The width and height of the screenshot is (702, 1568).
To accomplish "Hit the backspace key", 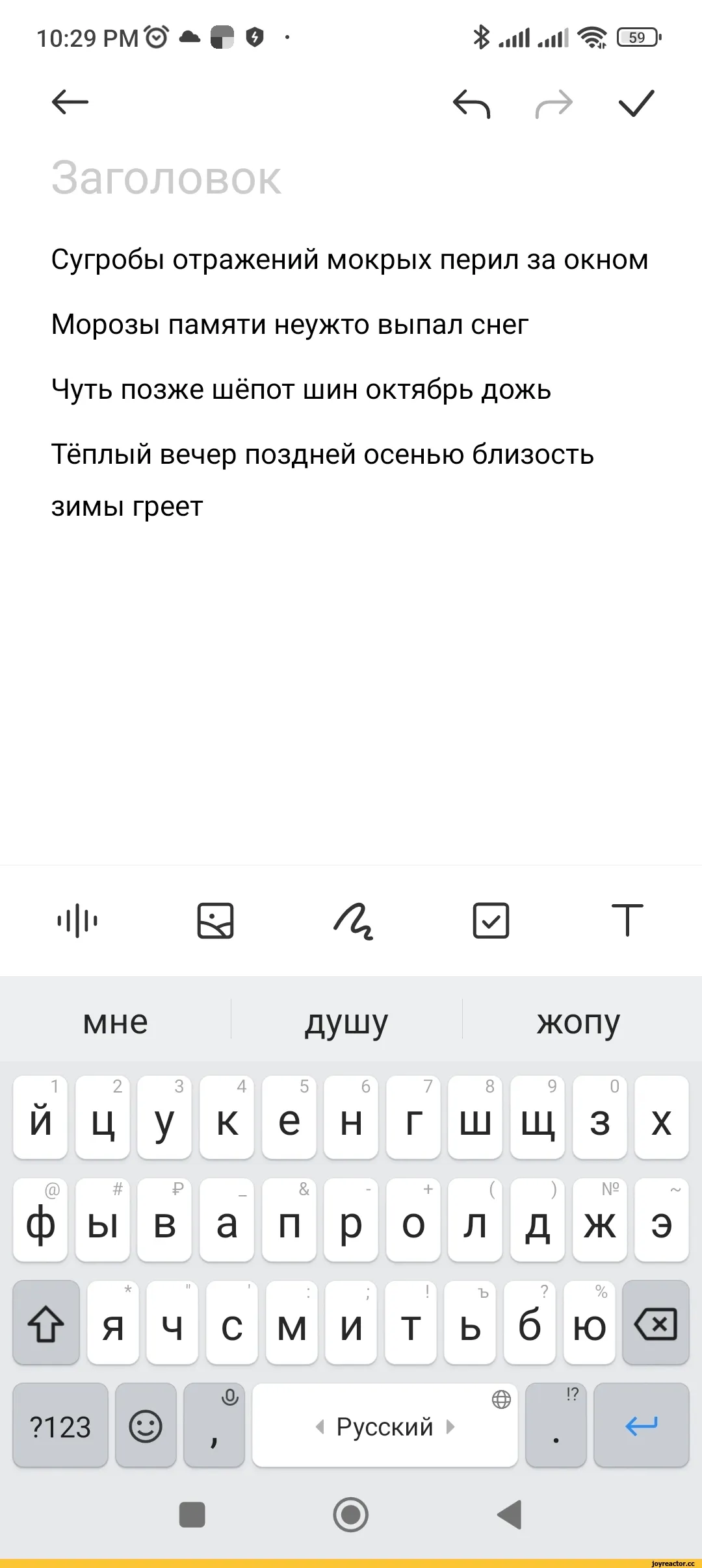I will coord(656,1322).
